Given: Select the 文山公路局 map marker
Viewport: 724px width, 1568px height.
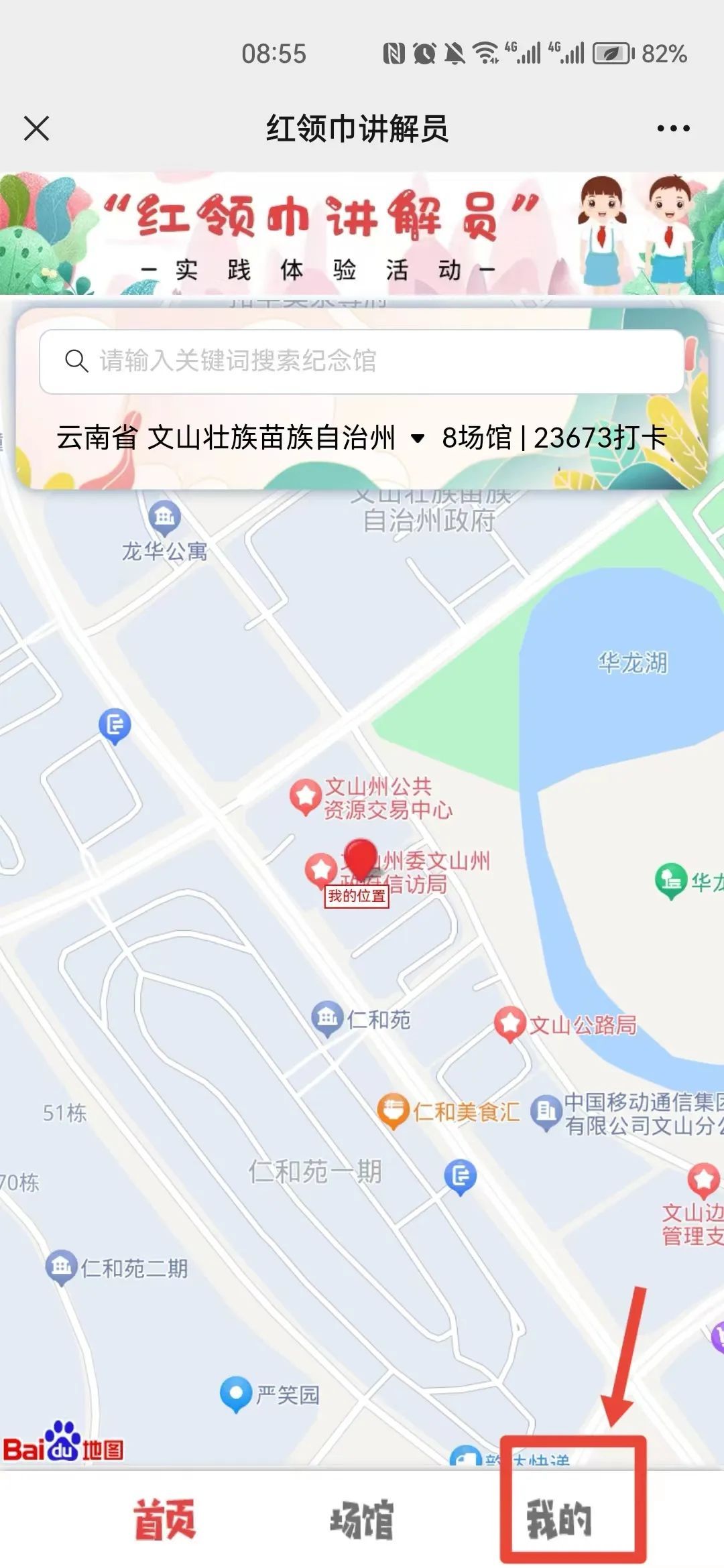Looking at the screenshot, I should 509,1023.
